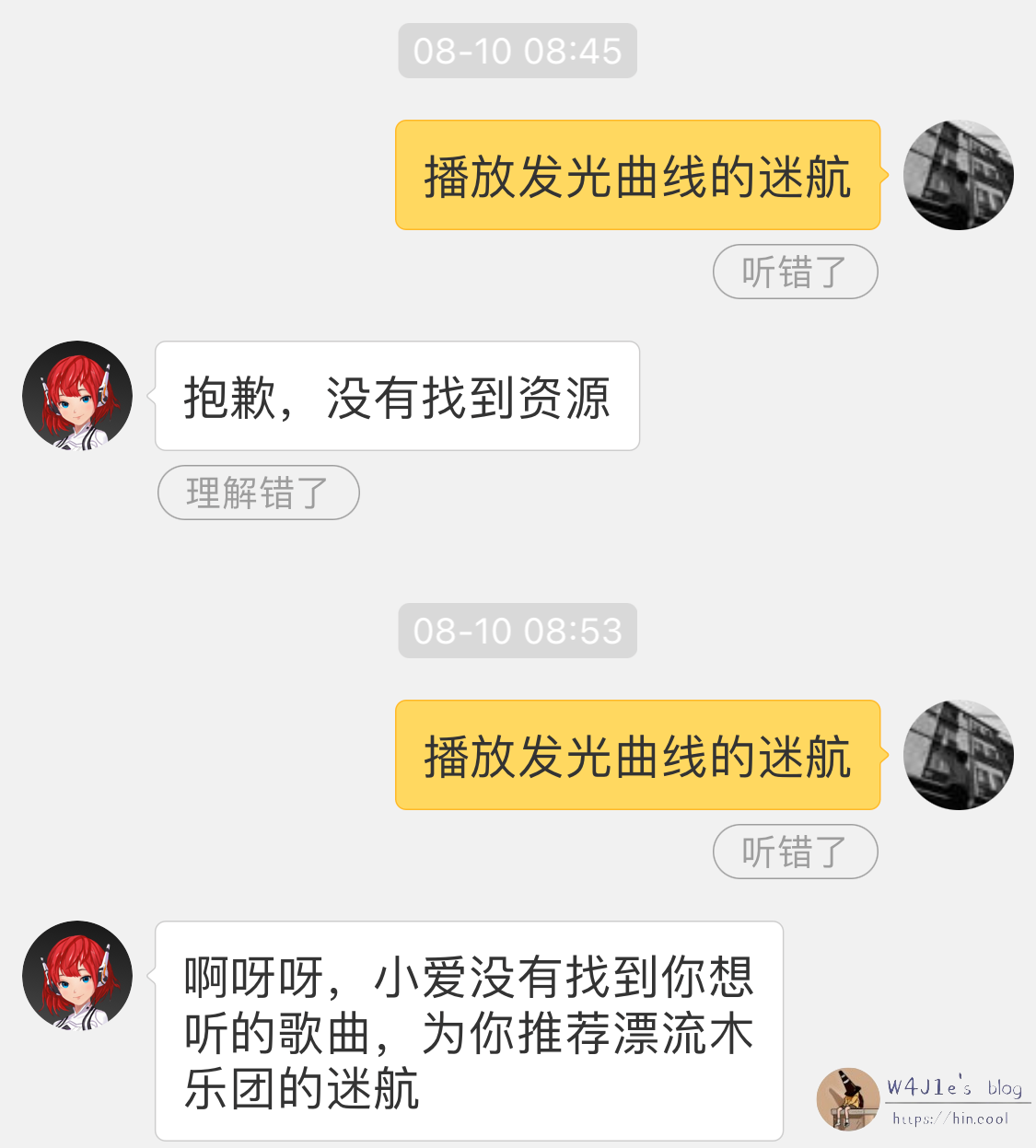The width and height of the screenshot is (1036, 1148).
Task: Click the 08-10 08:53 timestamp label
Action: [517, 631]
